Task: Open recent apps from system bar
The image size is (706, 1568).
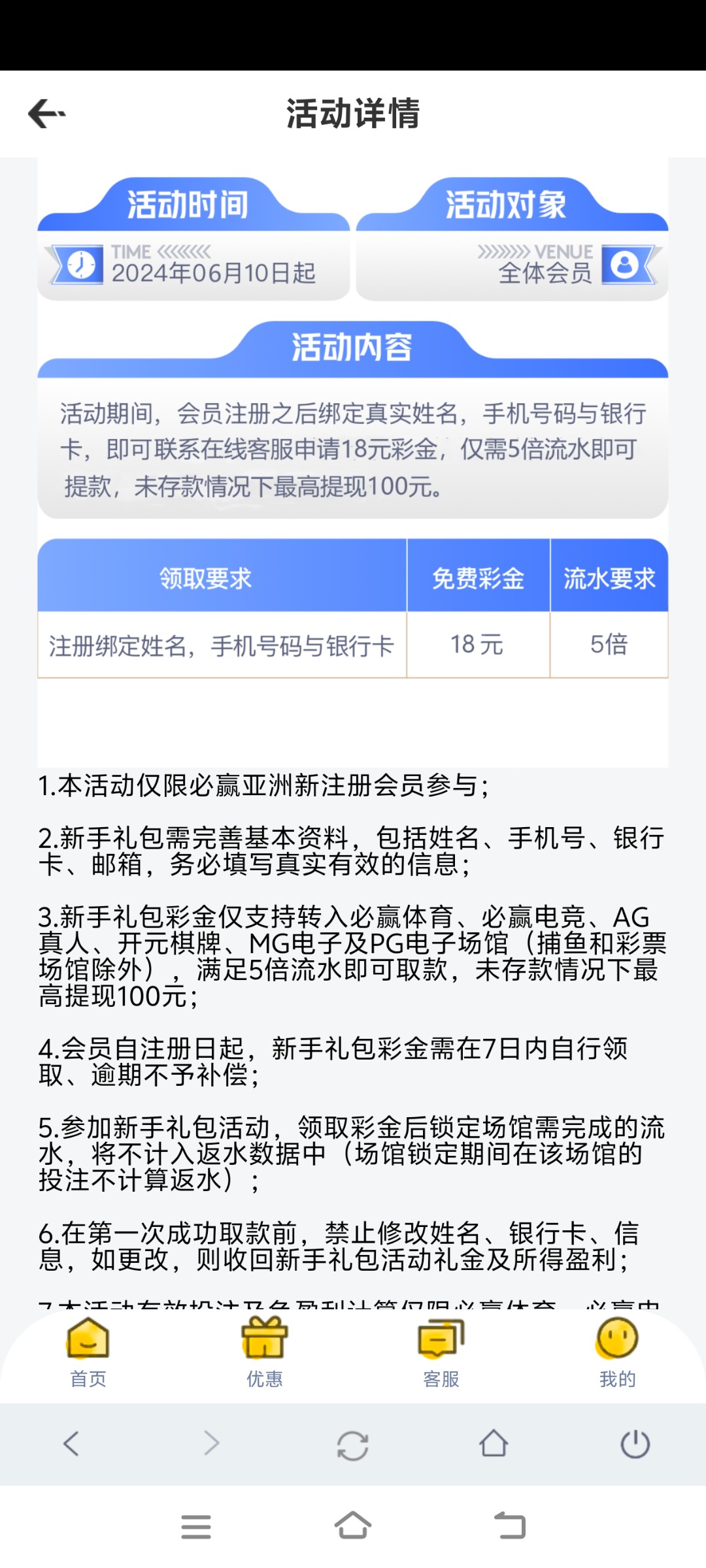Action: coord(195,1527)
